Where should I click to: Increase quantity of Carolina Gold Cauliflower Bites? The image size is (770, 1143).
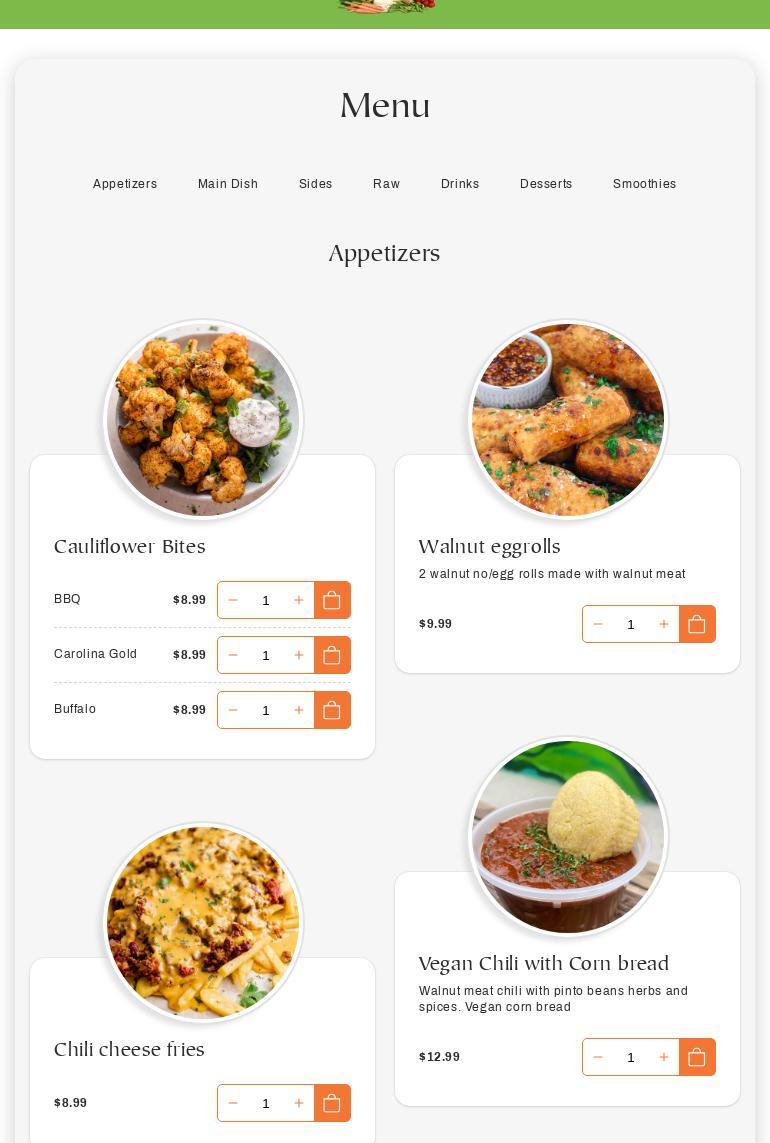point(298,655)
